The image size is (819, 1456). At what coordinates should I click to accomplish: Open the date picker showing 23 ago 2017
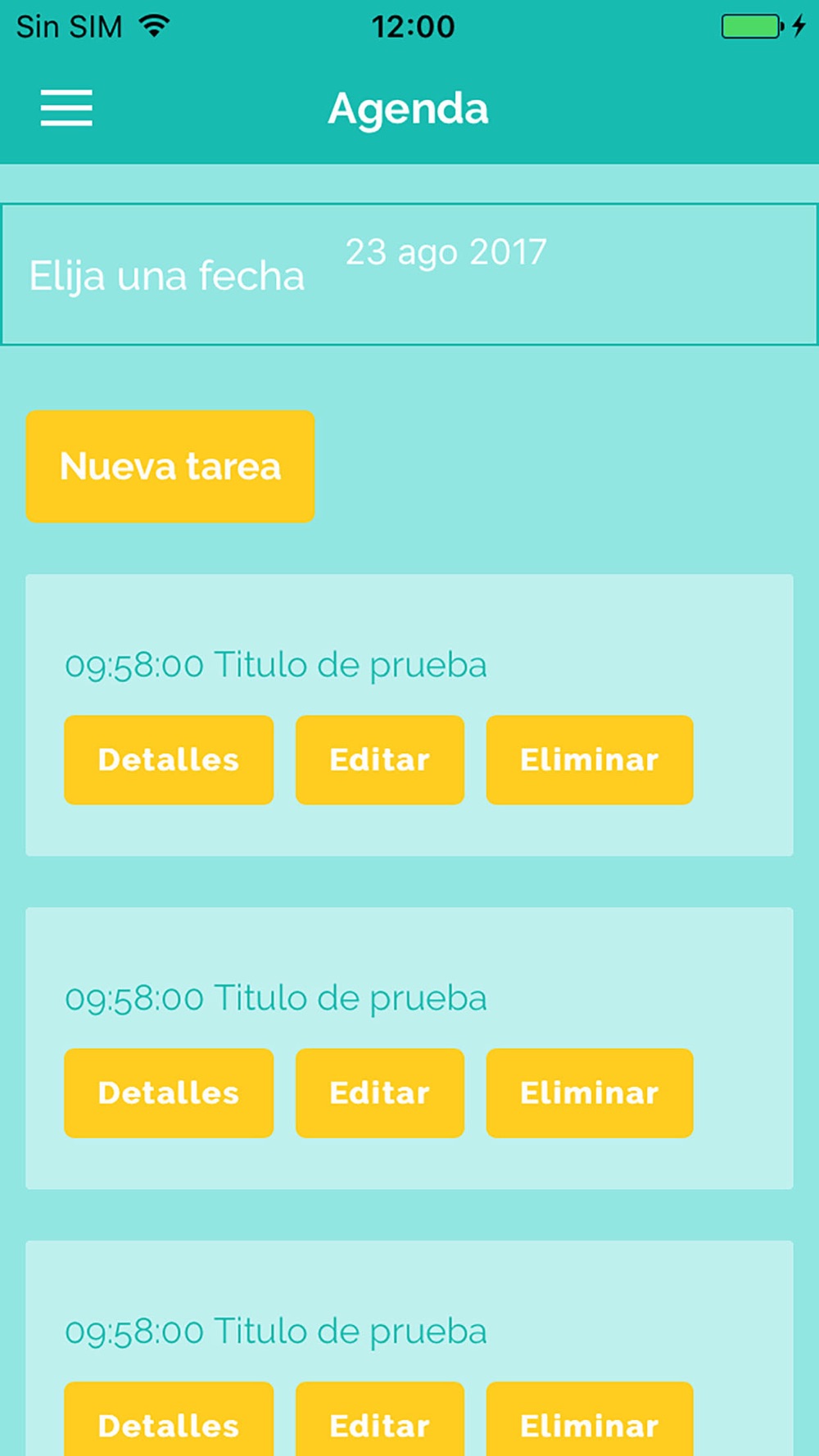coord(446,252)
